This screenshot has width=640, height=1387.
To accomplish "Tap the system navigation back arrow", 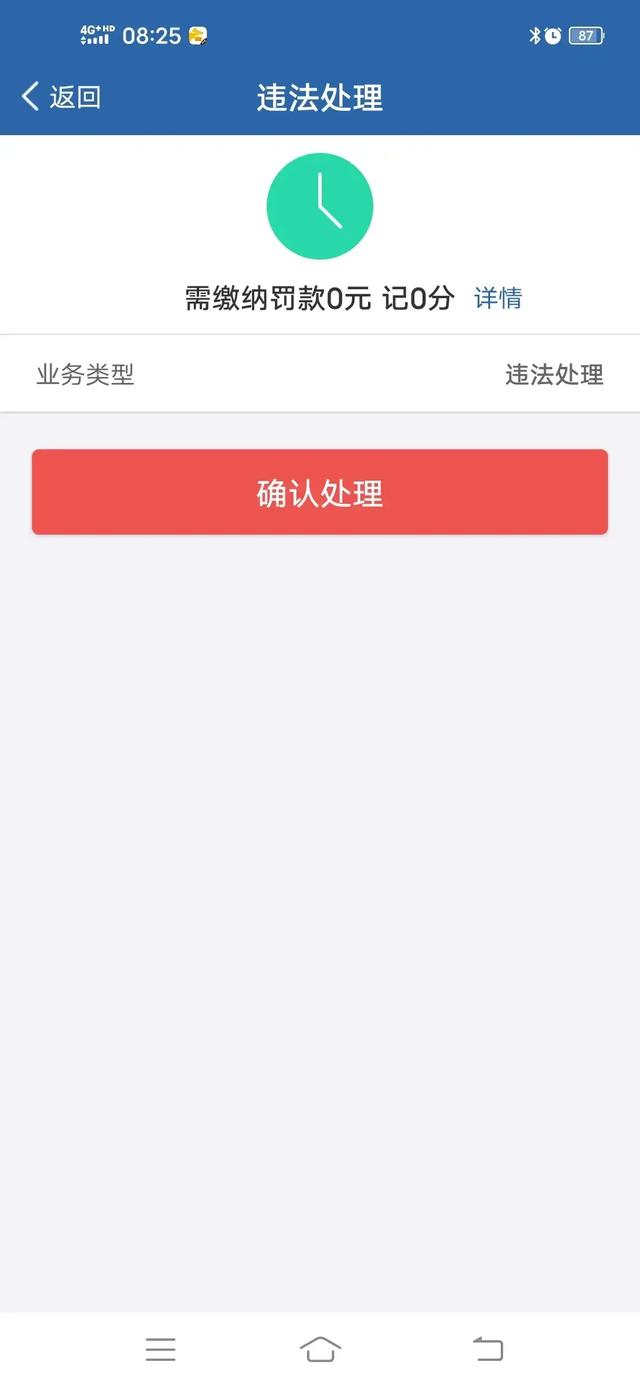I will click(x=488, y=1349).
